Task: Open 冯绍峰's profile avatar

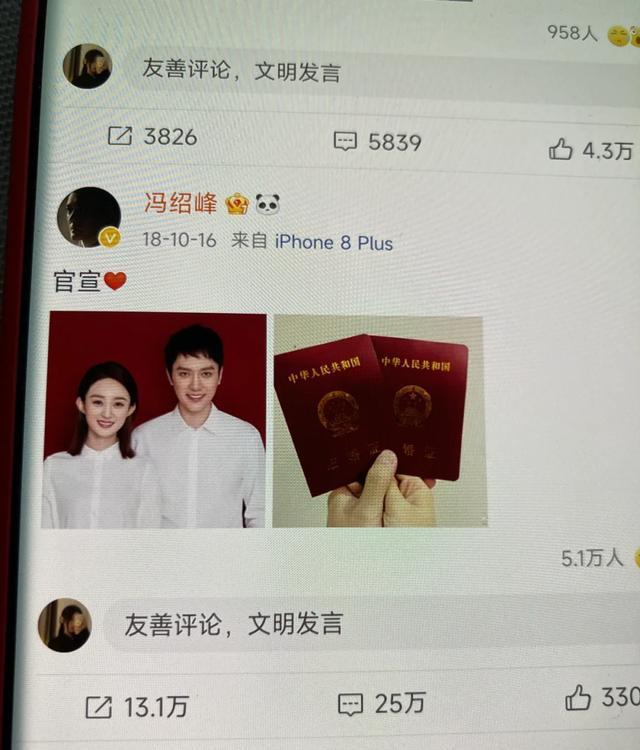Action: point(89,217)
